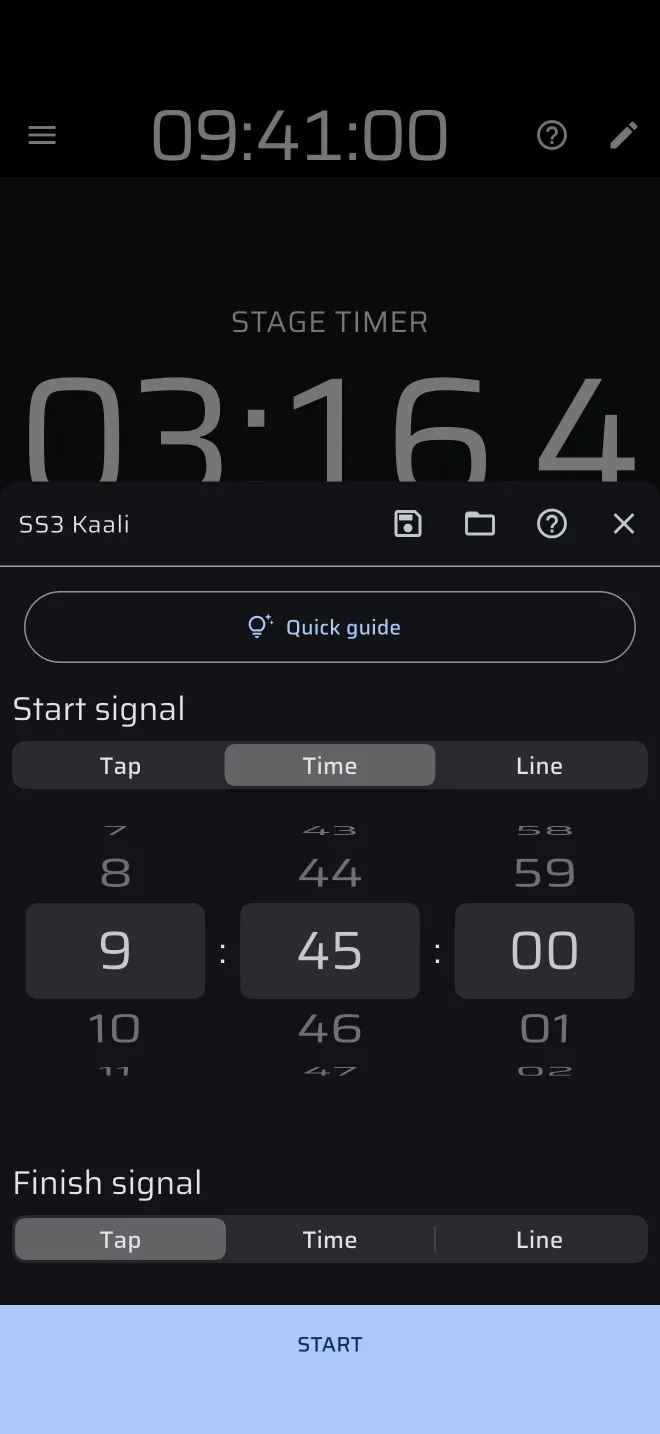Open the hamburger drawer menu
This screenshot has height=1434, width=660.
pos(42,136)
